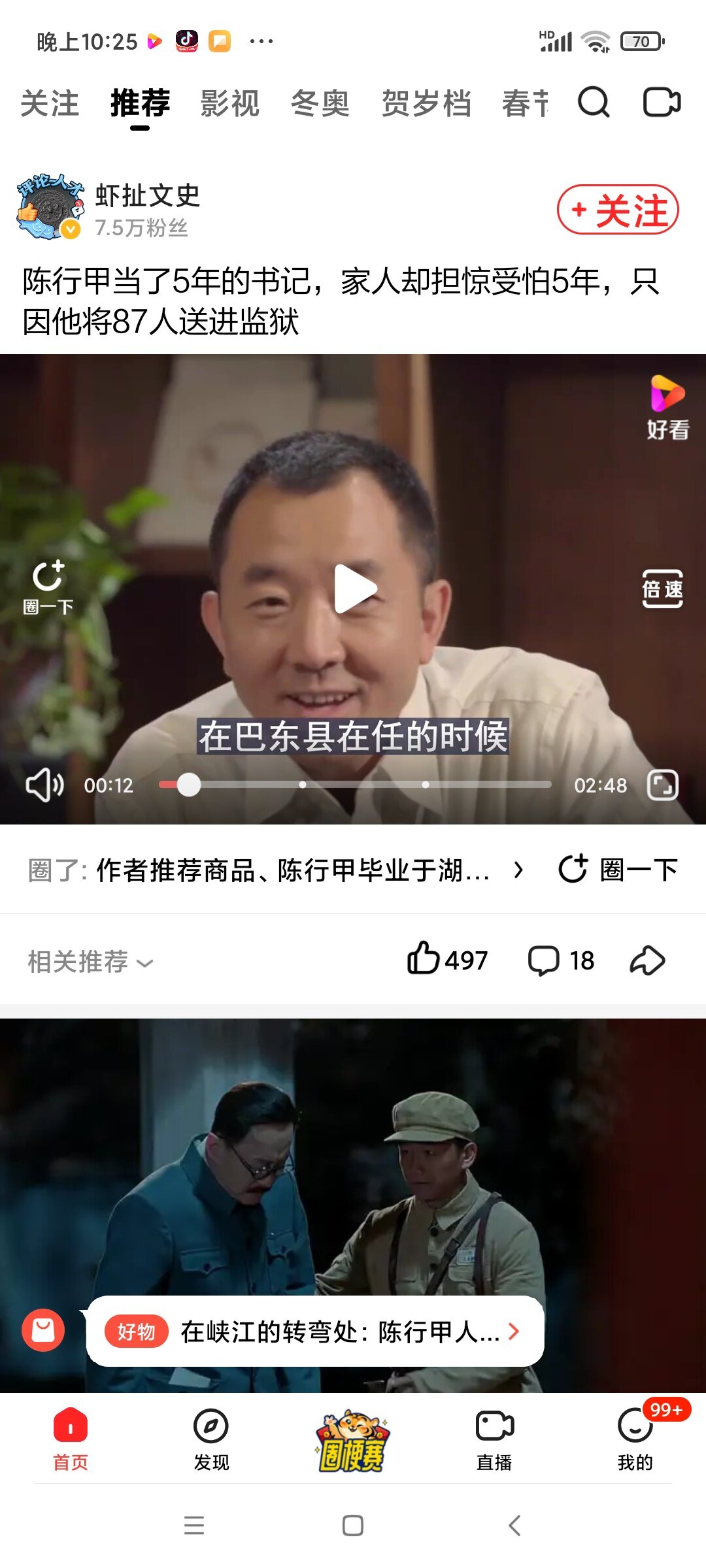The image size is (706, 1568).
Task: Switch to the 贺岁档 top tab
Action: point(426,104)
